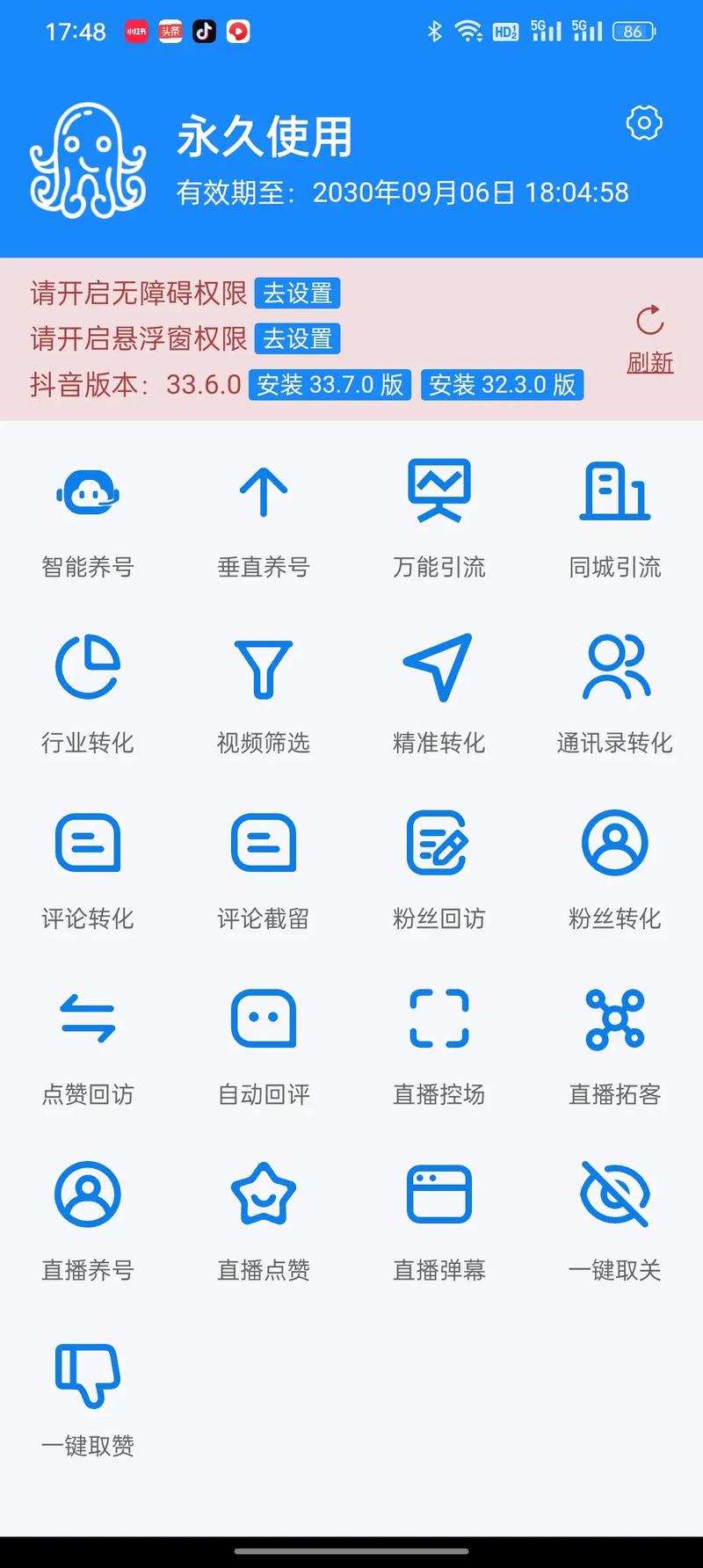Image resolution: width=703 pixels, height=1568 pixels.
Task: Open the settings gear in the header
Action: click(x=643, y=122)
